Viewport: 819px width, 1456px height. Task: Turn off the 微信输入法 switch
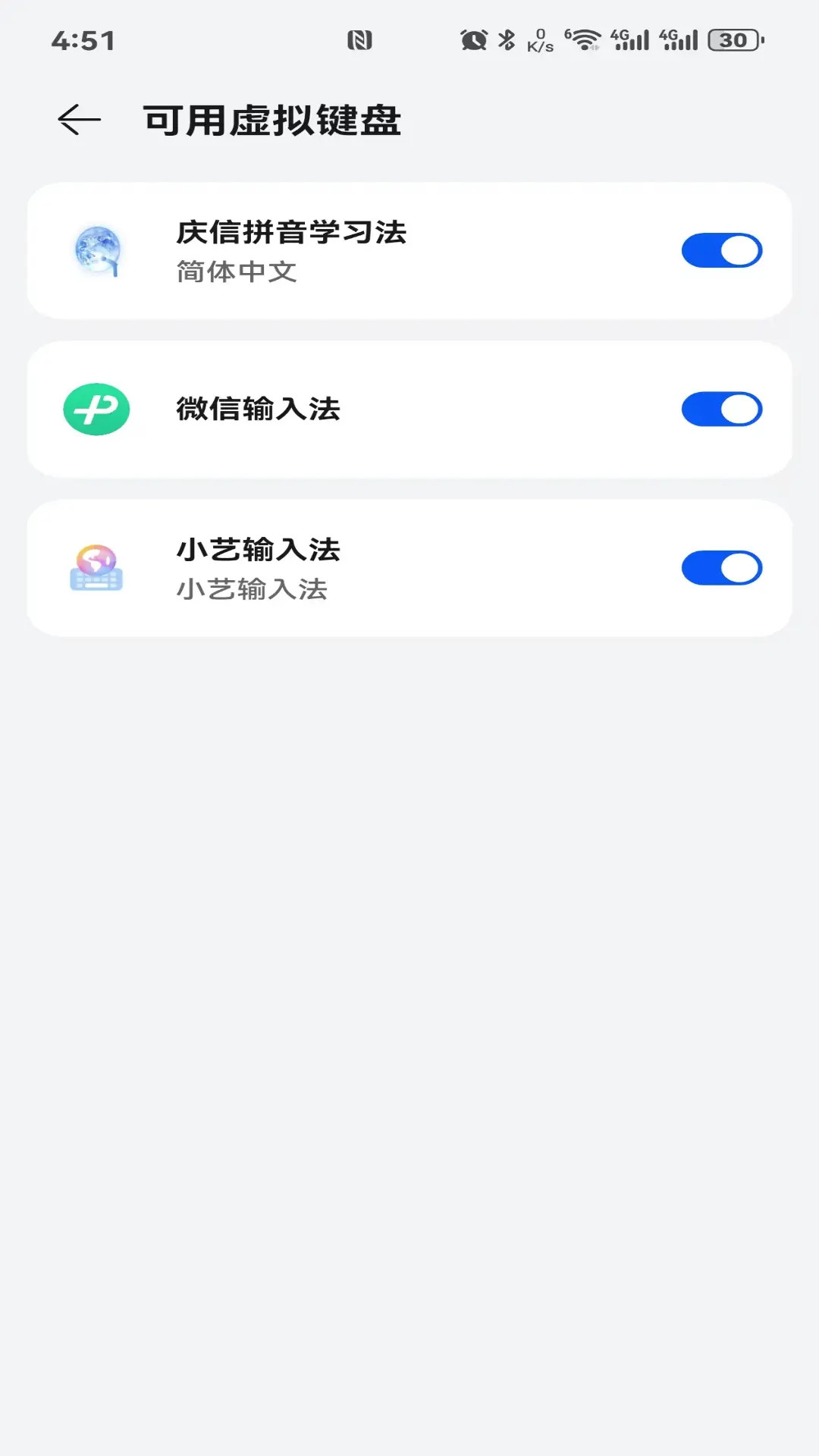point(721,409)
